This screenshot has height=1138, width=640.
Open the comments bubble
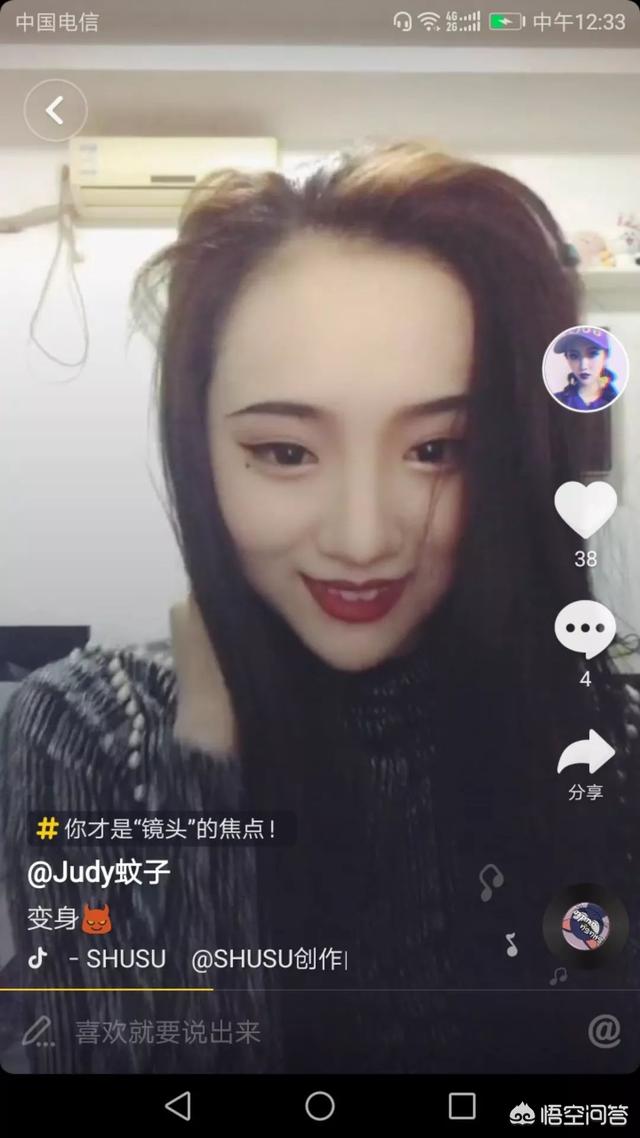click(x=585, y=630)
